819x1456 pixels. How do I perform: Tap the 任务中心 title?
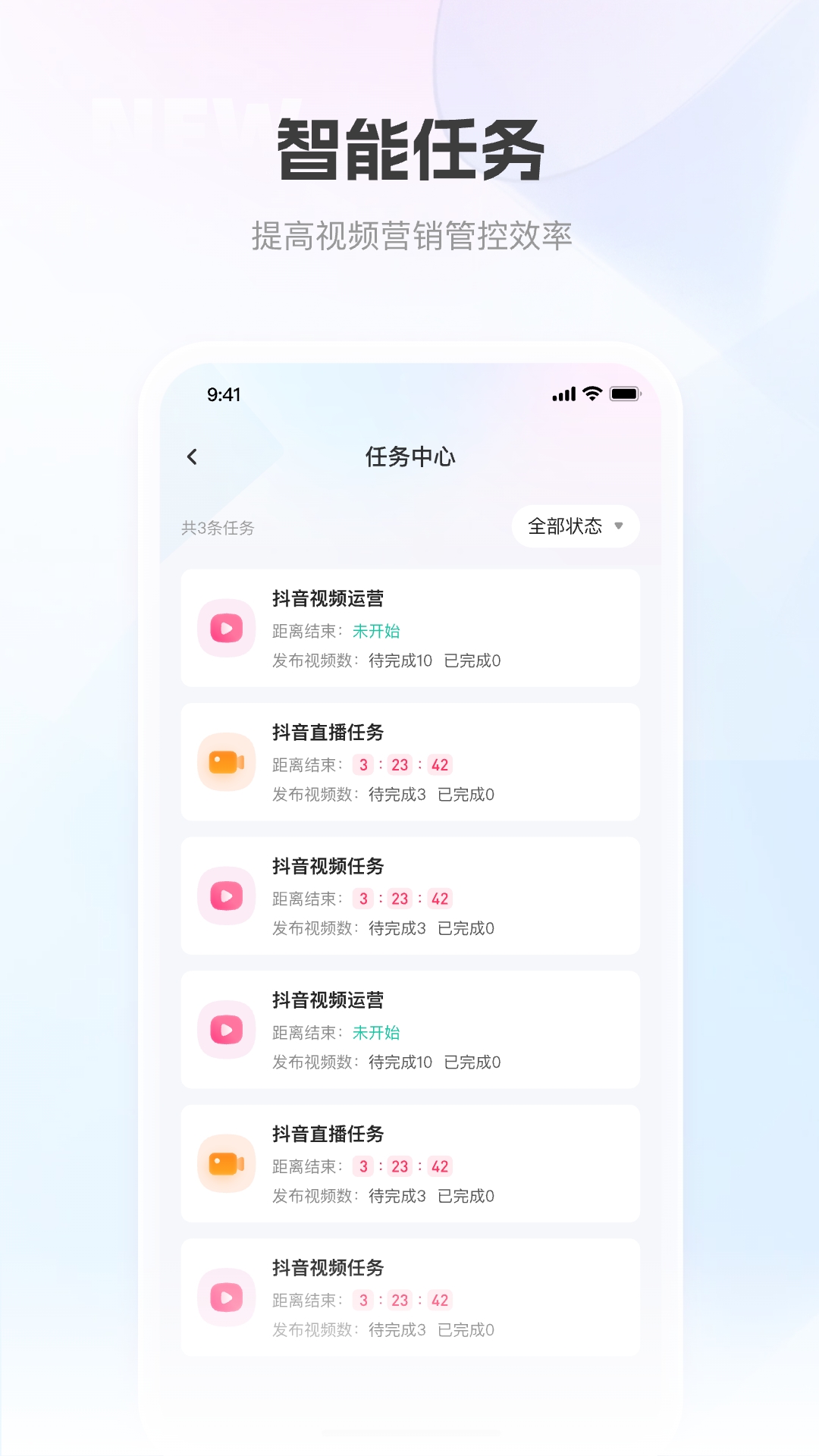(x=409, y=456)
